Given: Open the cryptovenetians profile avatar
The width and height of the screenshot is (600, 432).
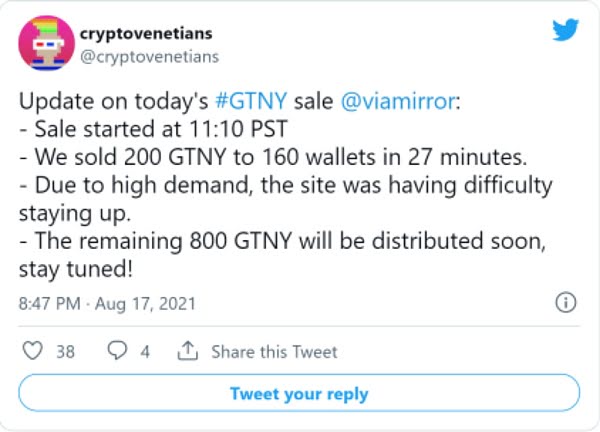Looking at the screenshot, I should 45,42.
